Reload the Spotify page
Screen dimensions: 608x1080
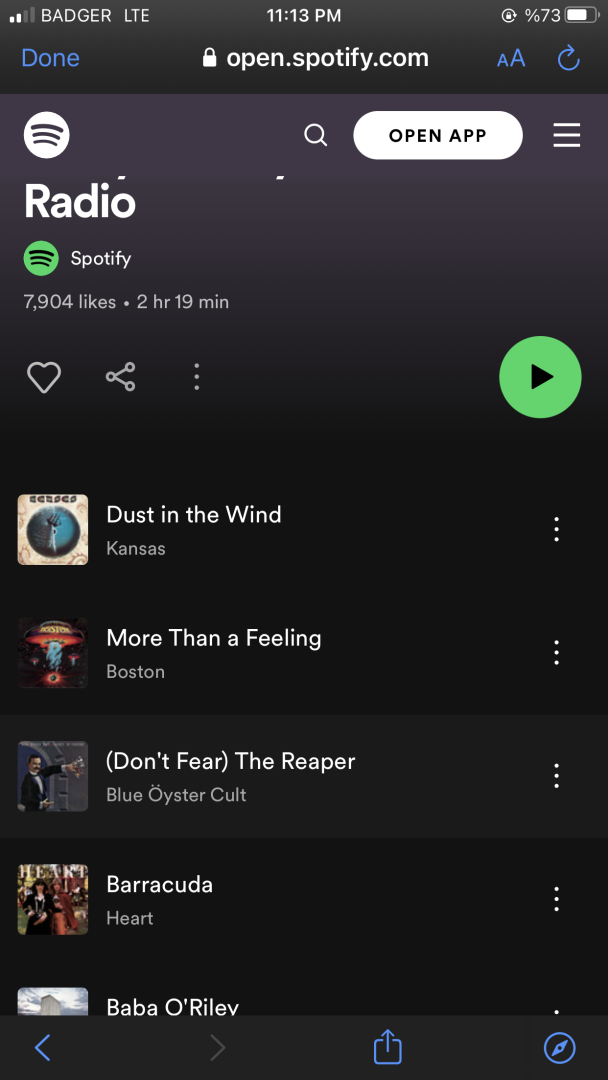(568, 58)
